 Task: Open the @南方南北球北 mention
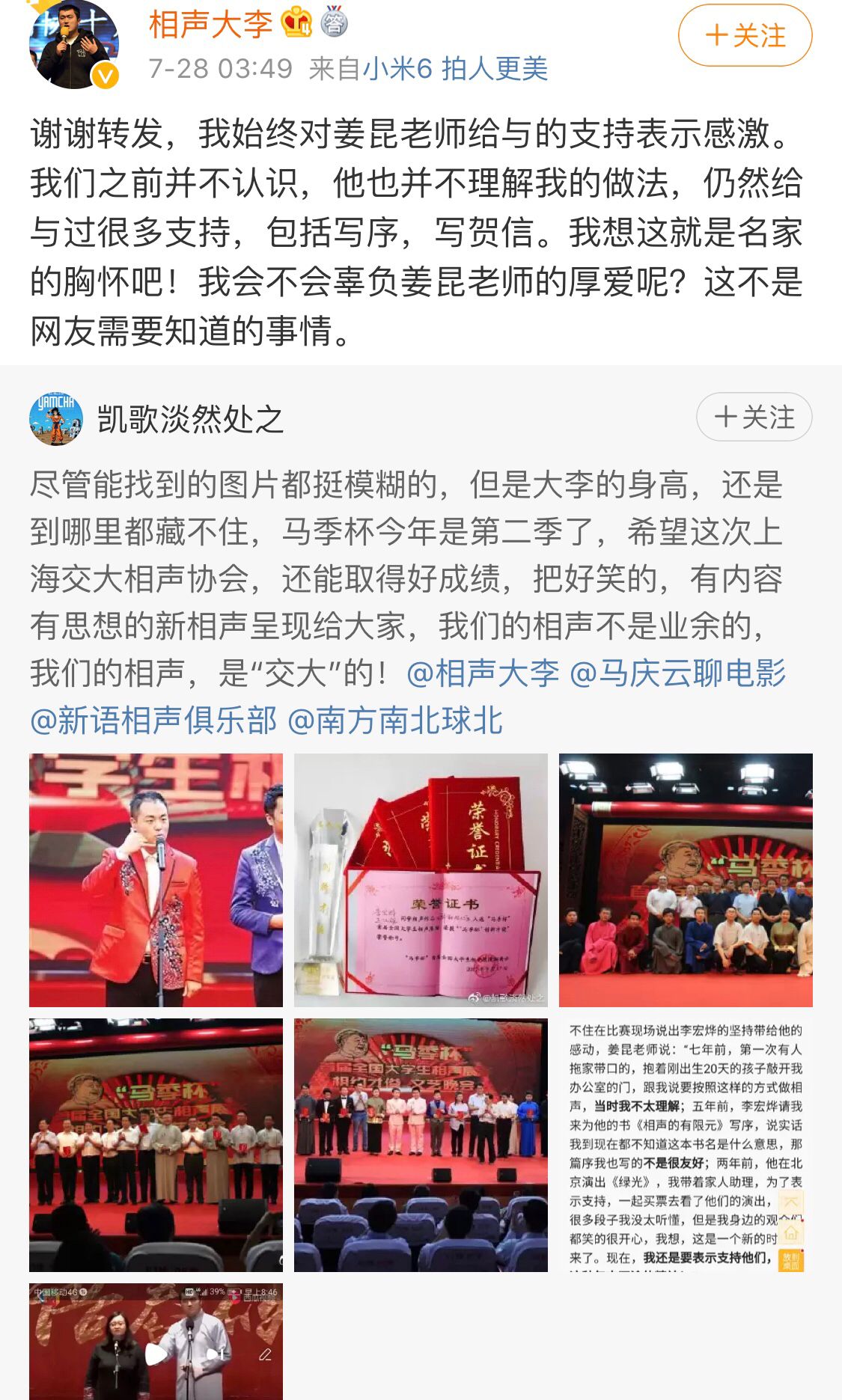(x=395, y=721)
